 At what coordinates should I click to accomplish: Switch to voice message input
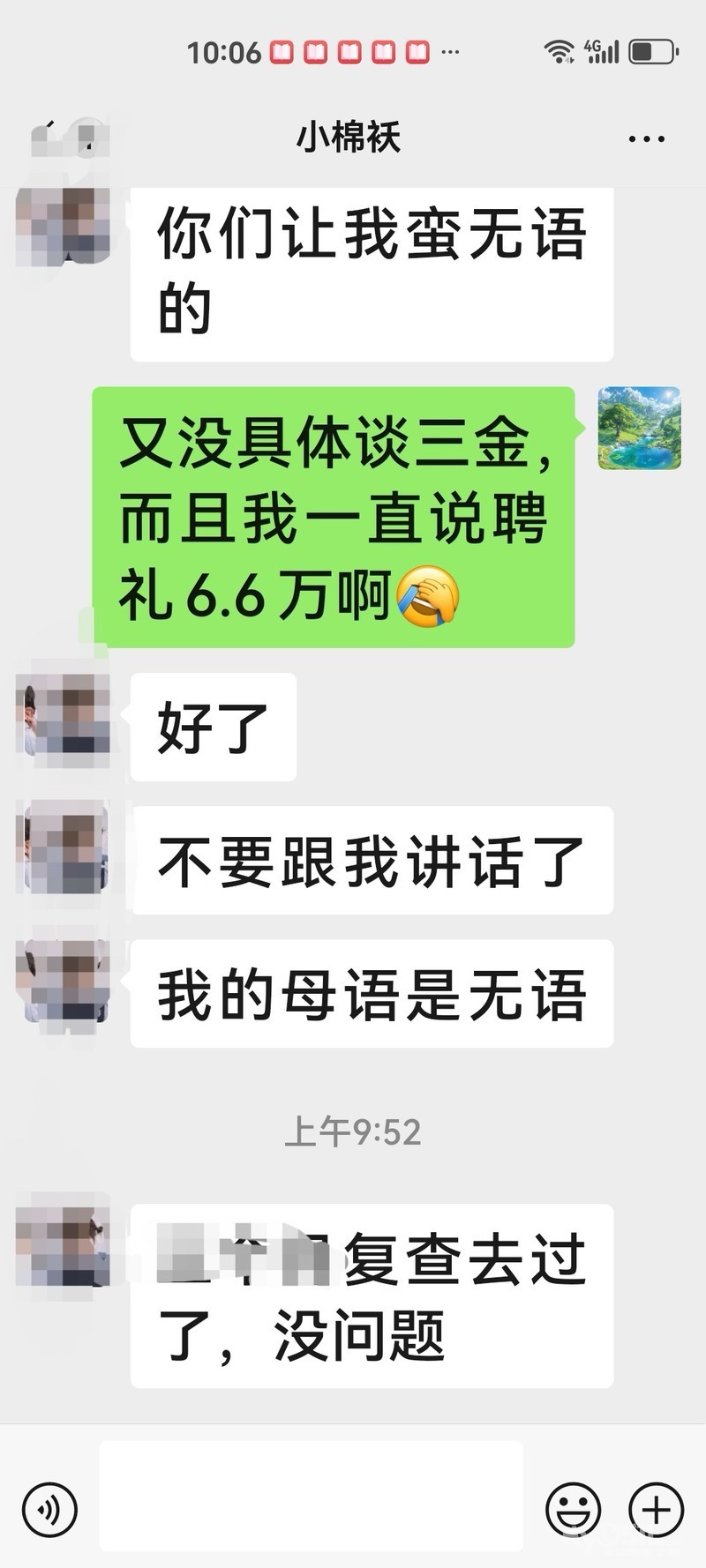point(49,1510)
